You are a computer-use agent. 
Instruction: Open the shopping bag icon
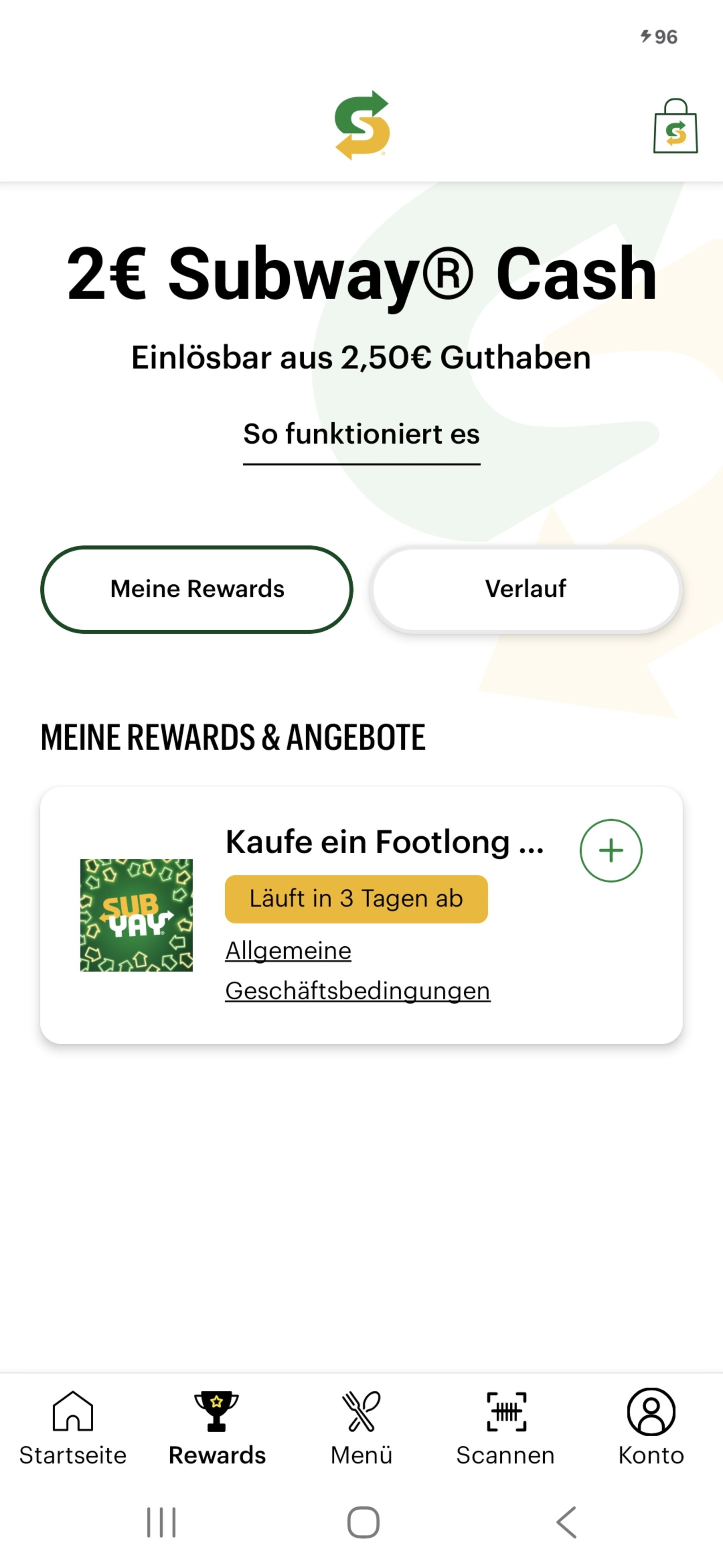tap(675, 126)
